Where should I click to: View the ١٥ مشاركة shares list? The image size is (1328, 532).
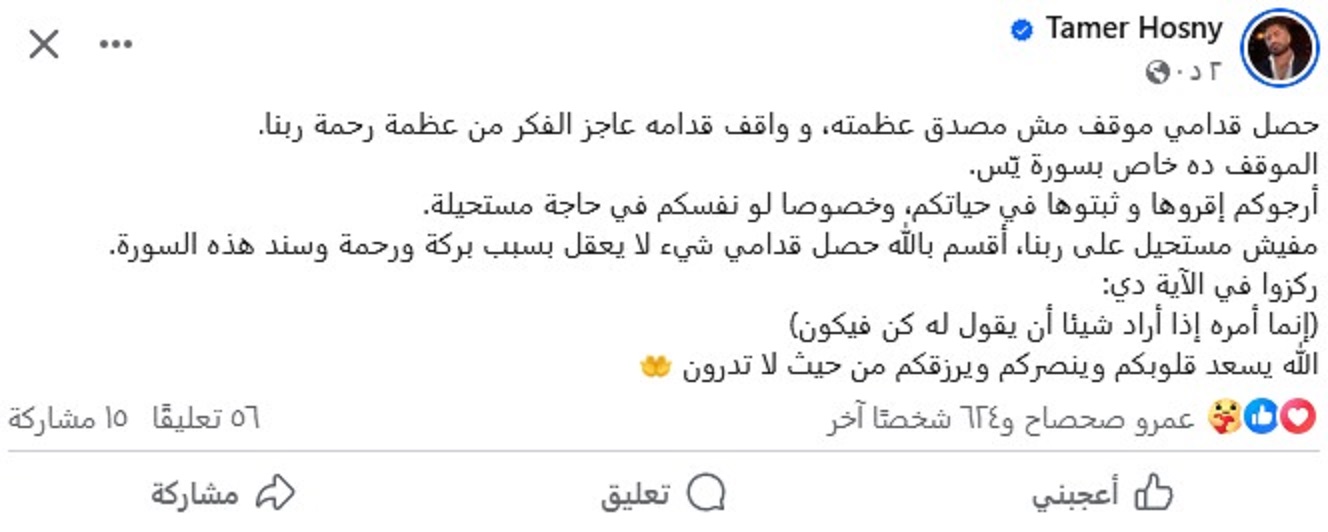[x=68, y=418]
